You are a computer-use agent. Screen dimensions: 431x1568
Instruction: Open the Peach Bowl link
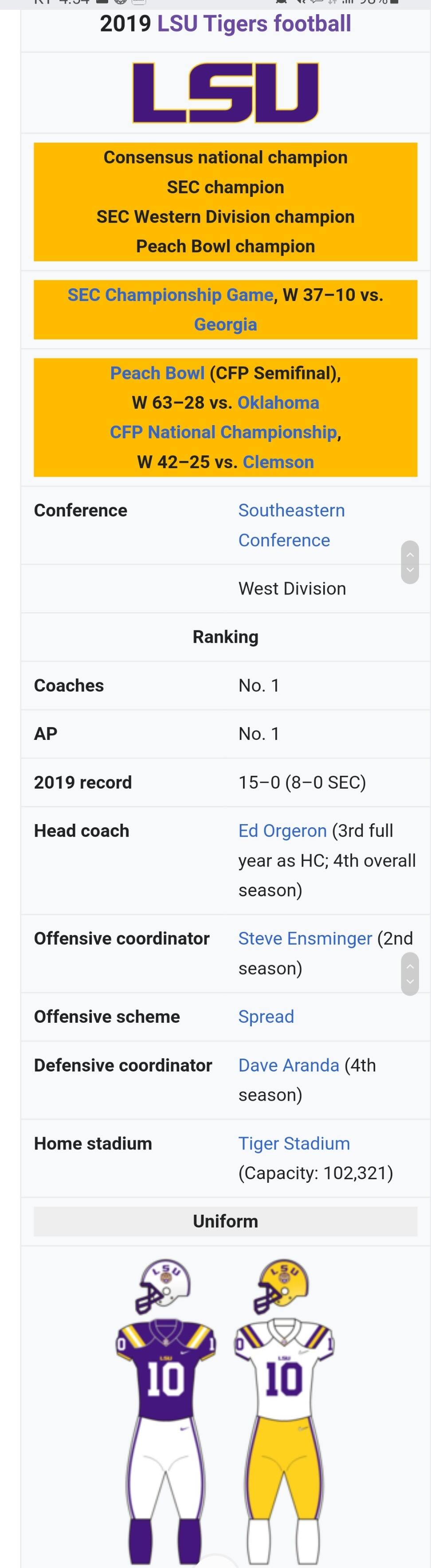tap(157, 373)
